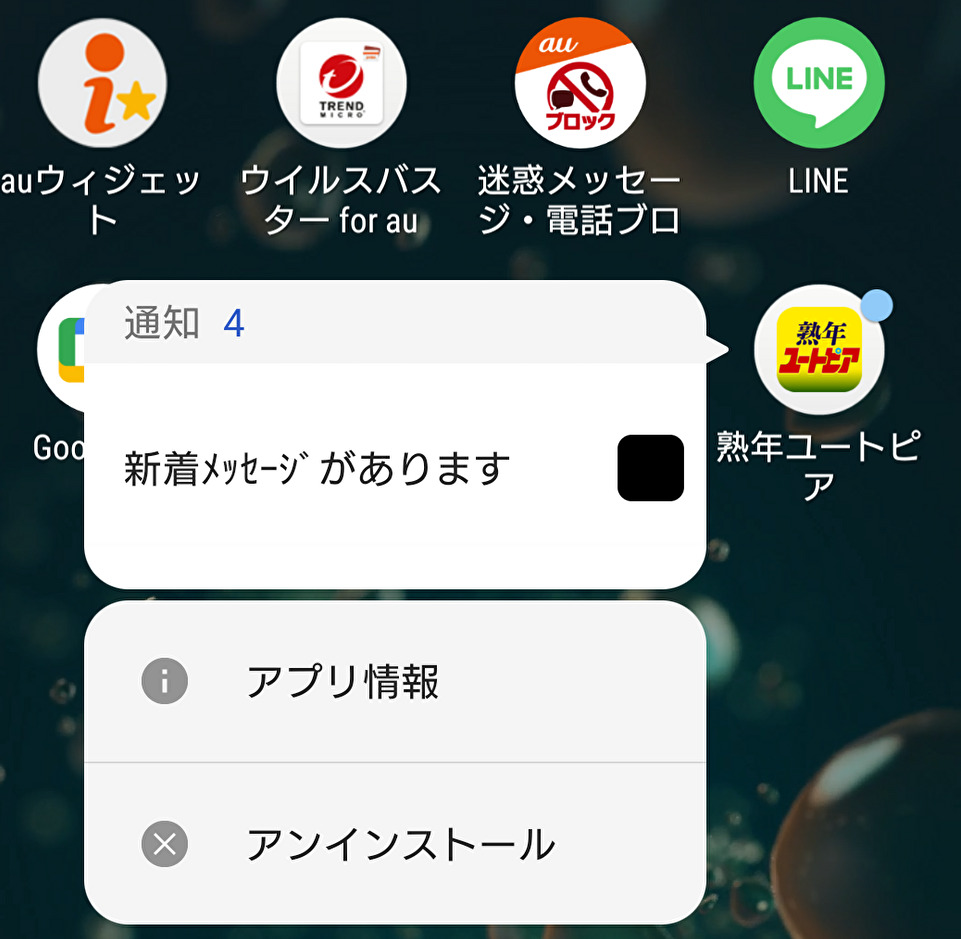961x939 pixels.
Task: Launch ウイルスバスター for au
Action: pyautogui.click(x=341, y=83)
